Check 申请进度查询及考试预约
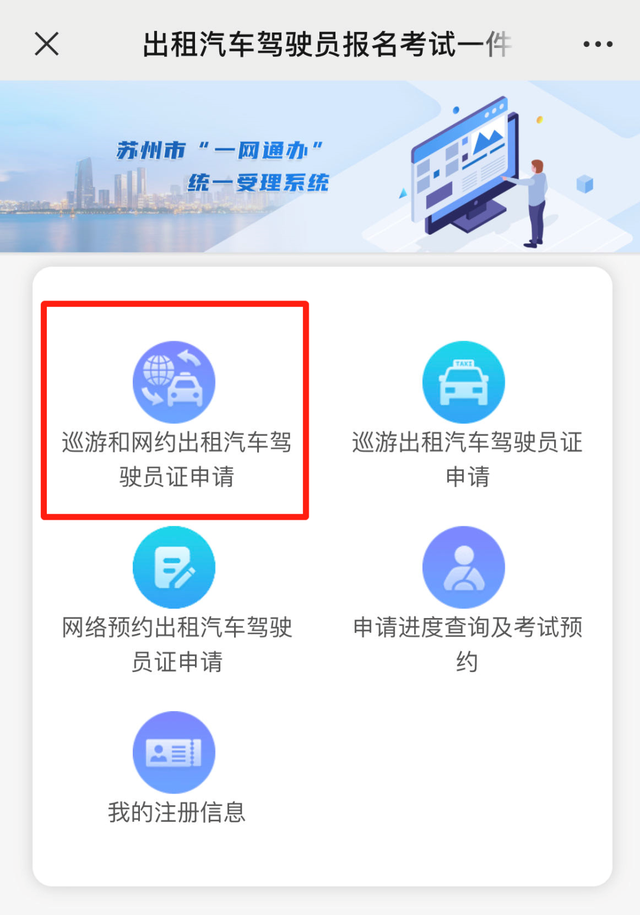Screen dimensions: 640x915 [465, 598]
